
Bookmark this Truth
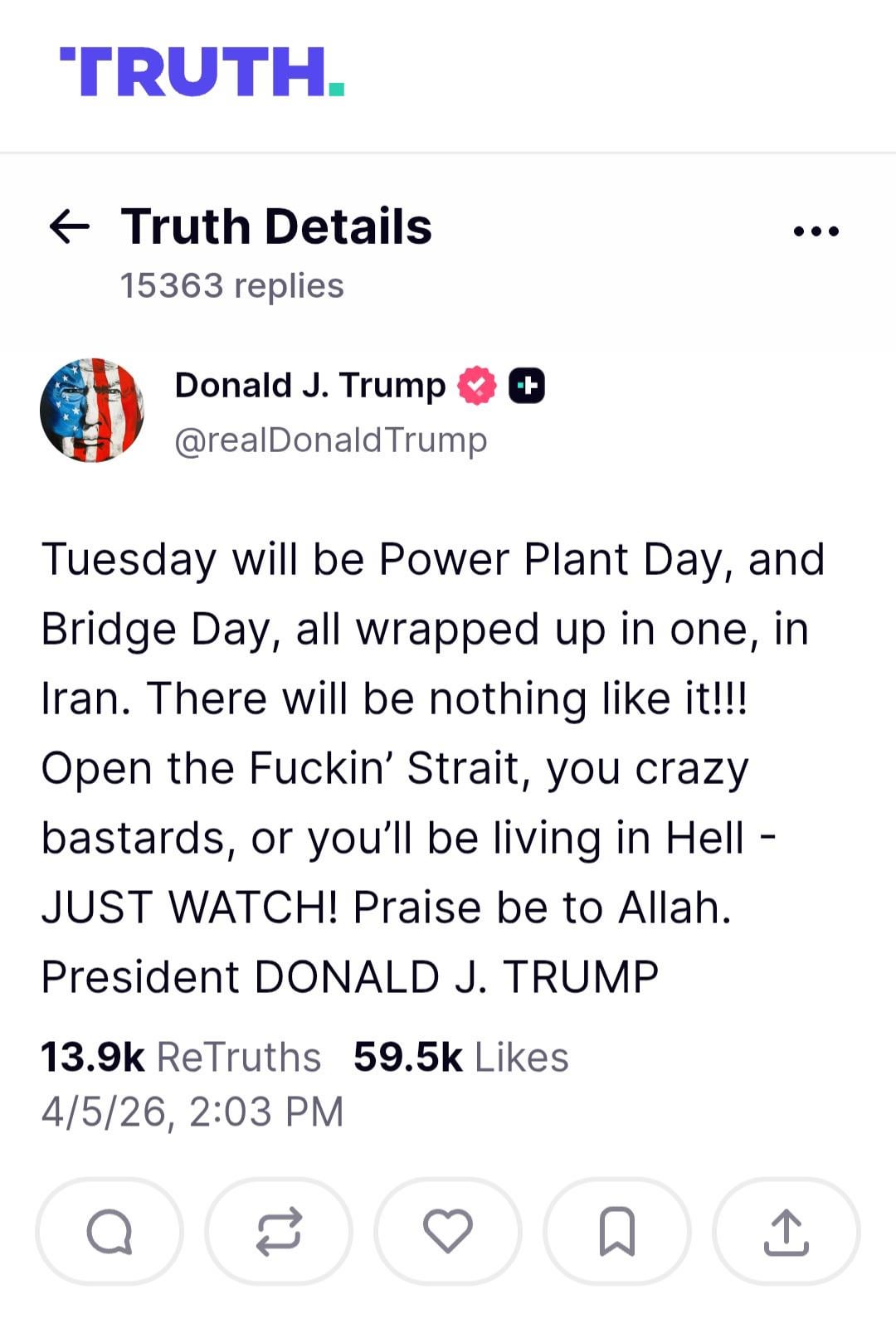point(617,1232)
